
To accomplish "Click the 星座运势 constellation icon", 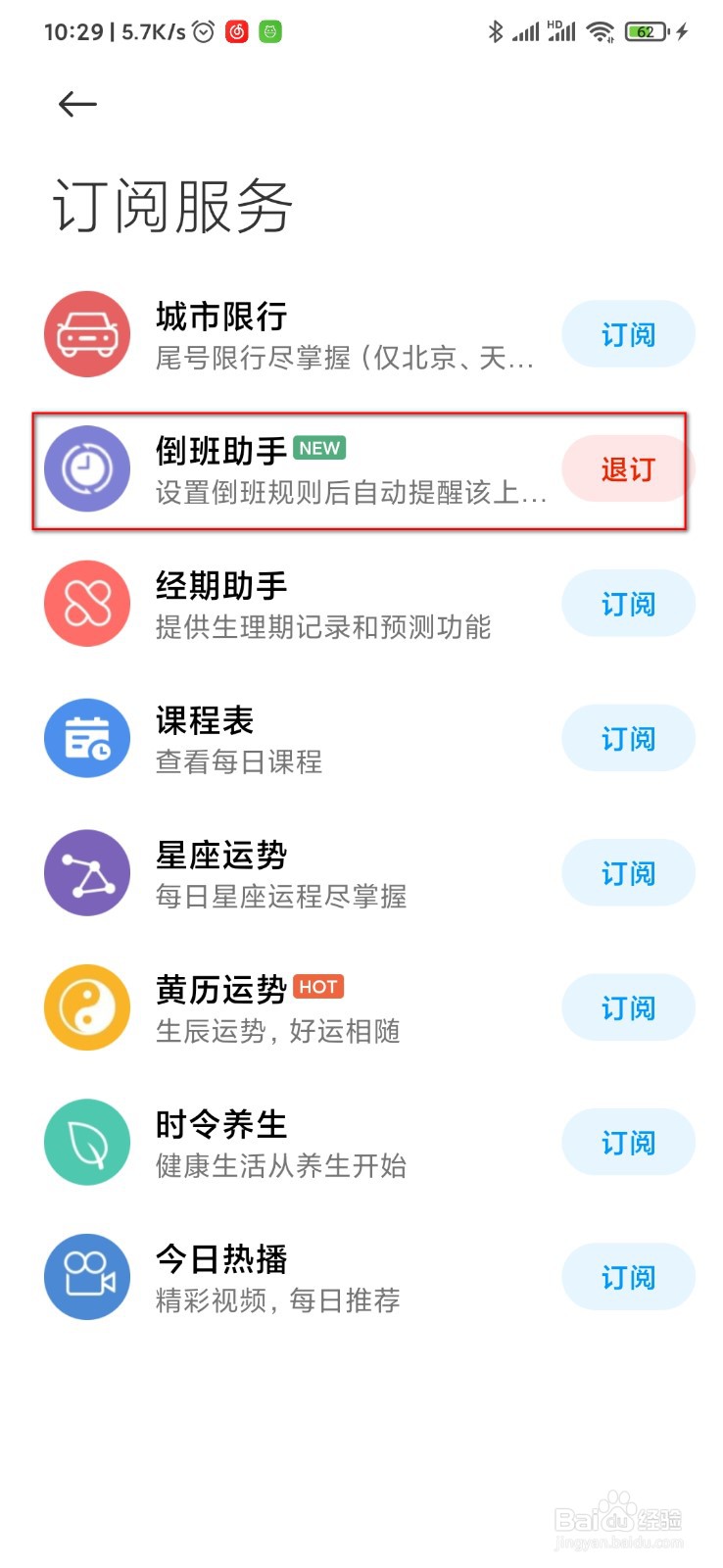I will 86,872.
